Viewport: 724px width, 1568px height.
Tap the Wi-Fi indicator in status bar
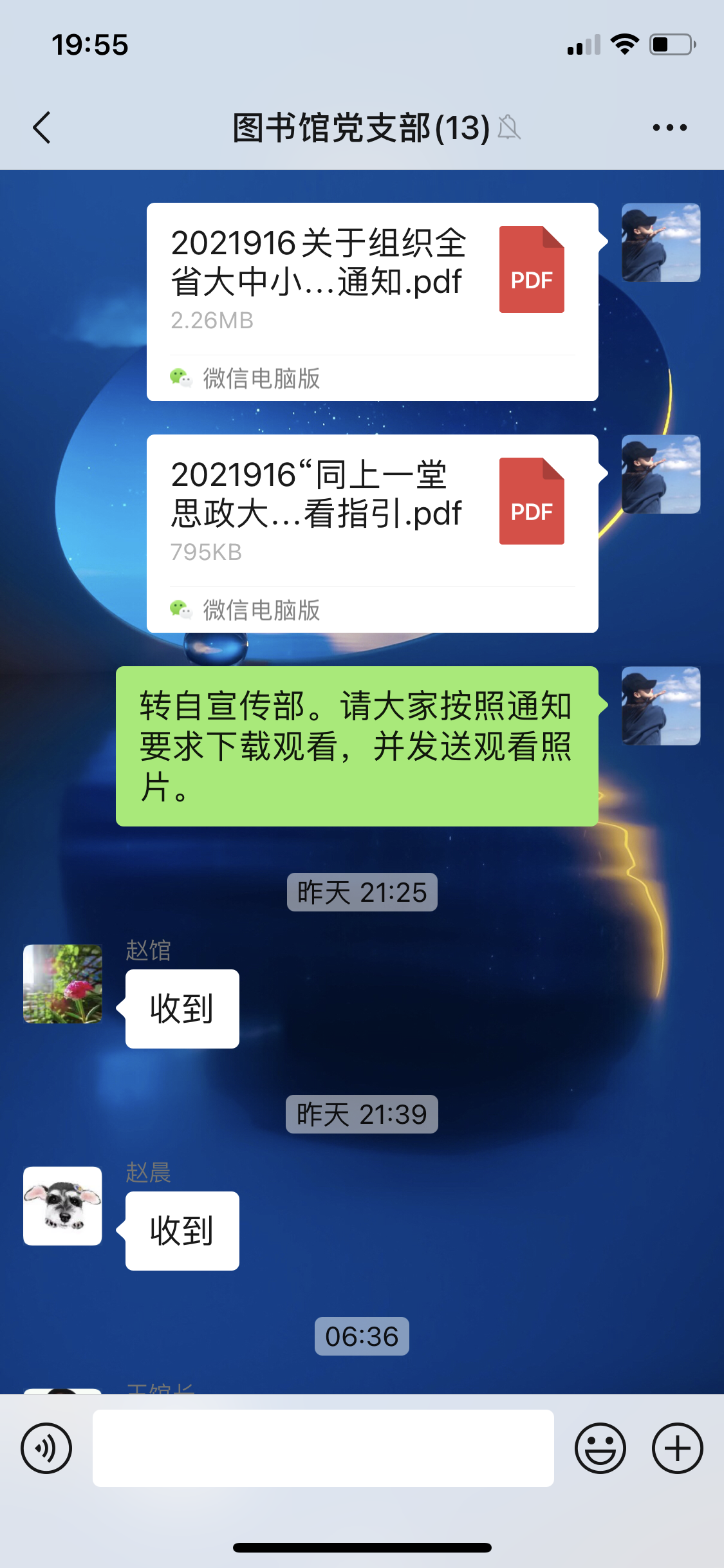click(623, 44)
